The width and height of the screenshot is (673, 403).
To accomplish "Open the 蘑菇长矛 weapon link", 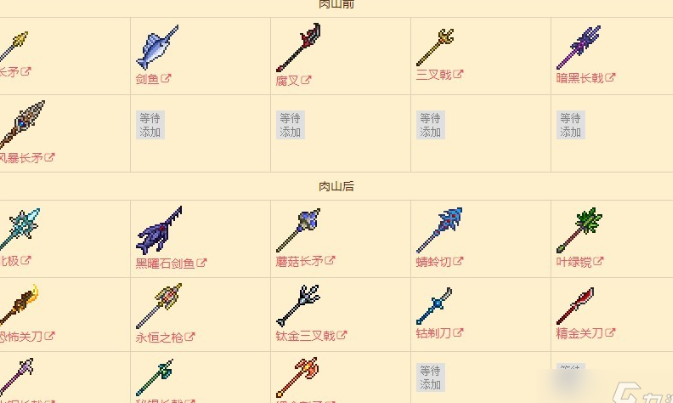I will tap(300, 261).
